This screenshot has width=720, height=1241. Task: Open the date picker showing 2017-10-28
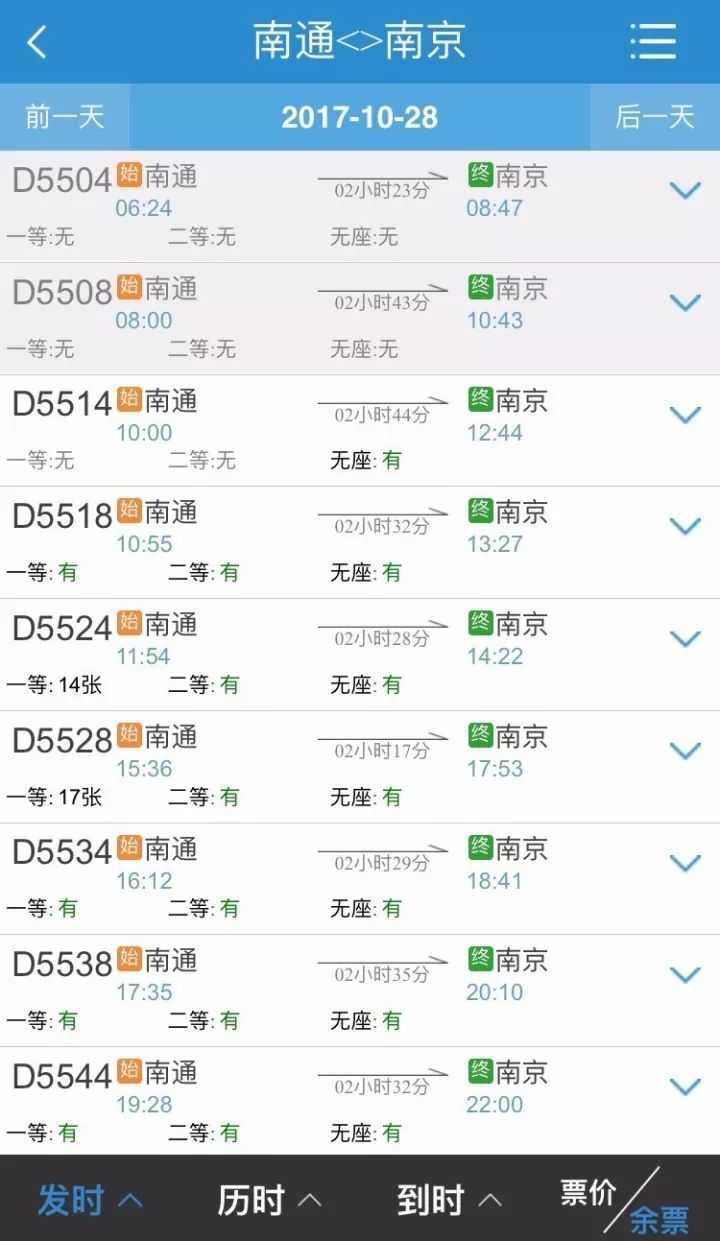pyautogui.click(x=360, y=117)
